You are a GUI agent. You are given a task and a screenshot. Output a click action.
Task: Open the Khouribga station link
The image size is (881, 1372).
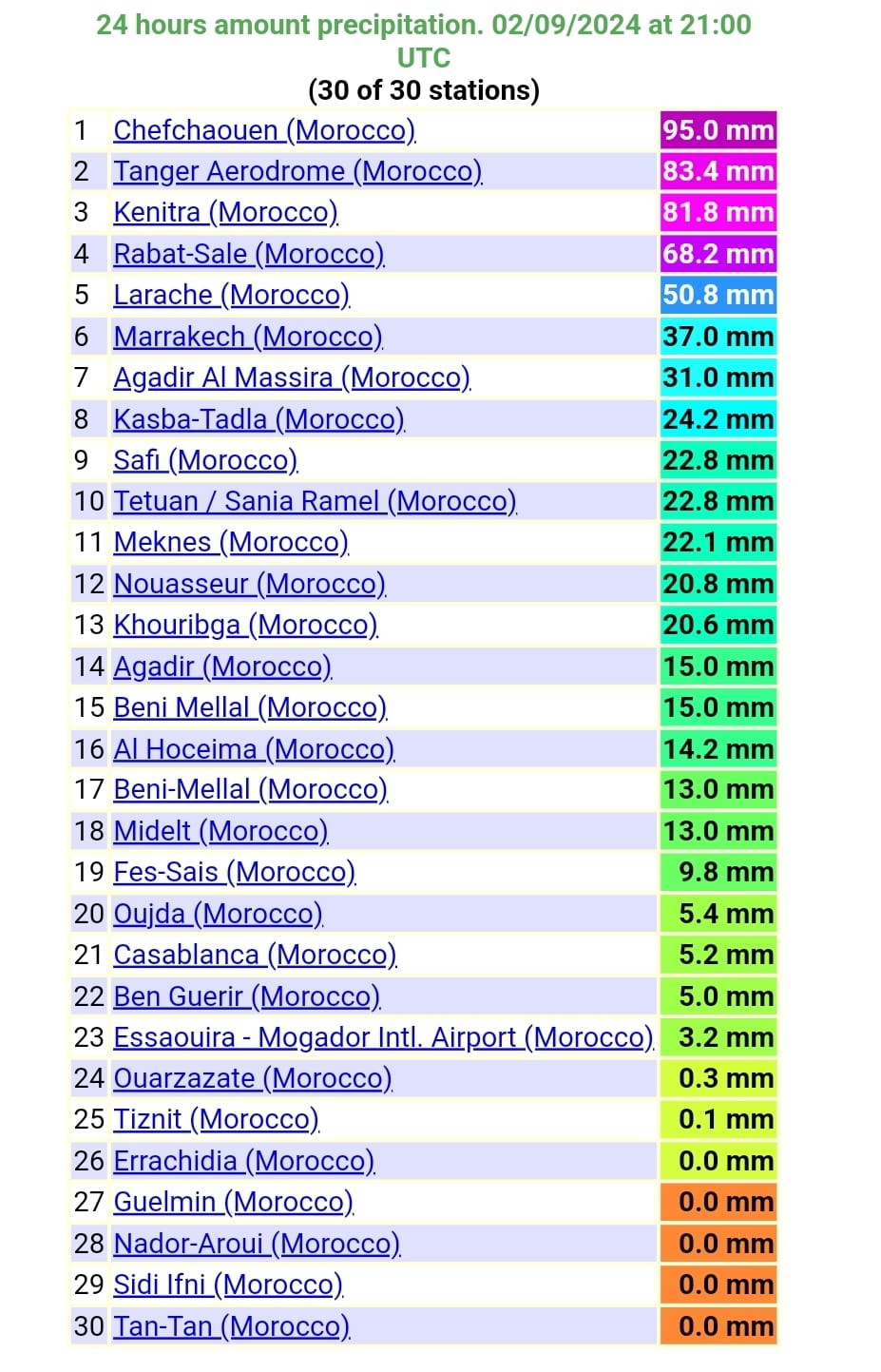[245, 625]
